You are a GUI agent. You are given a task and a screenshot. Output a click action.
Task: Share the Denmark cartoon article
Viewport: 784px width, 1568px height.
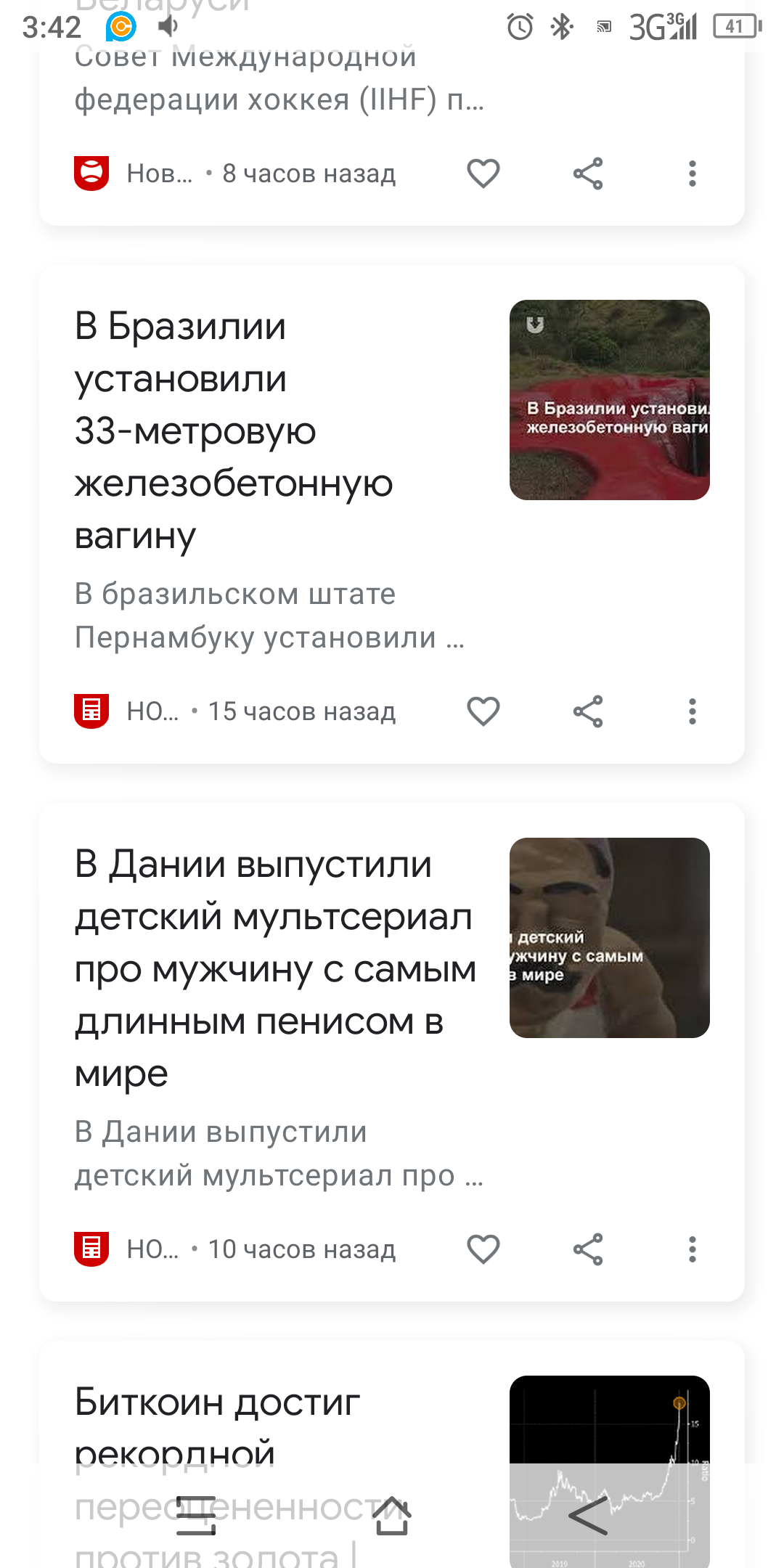[x=588, y=1249]
